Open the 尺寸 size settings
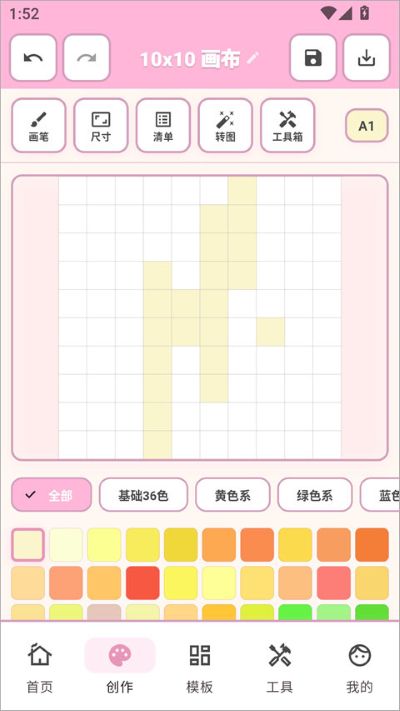 point(101,126)
